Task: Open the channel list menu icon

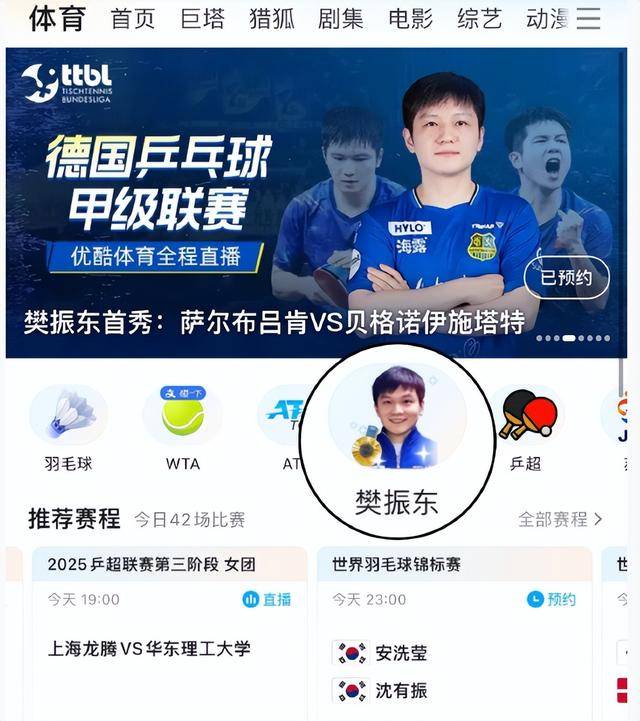Action: tap(589, 19)
